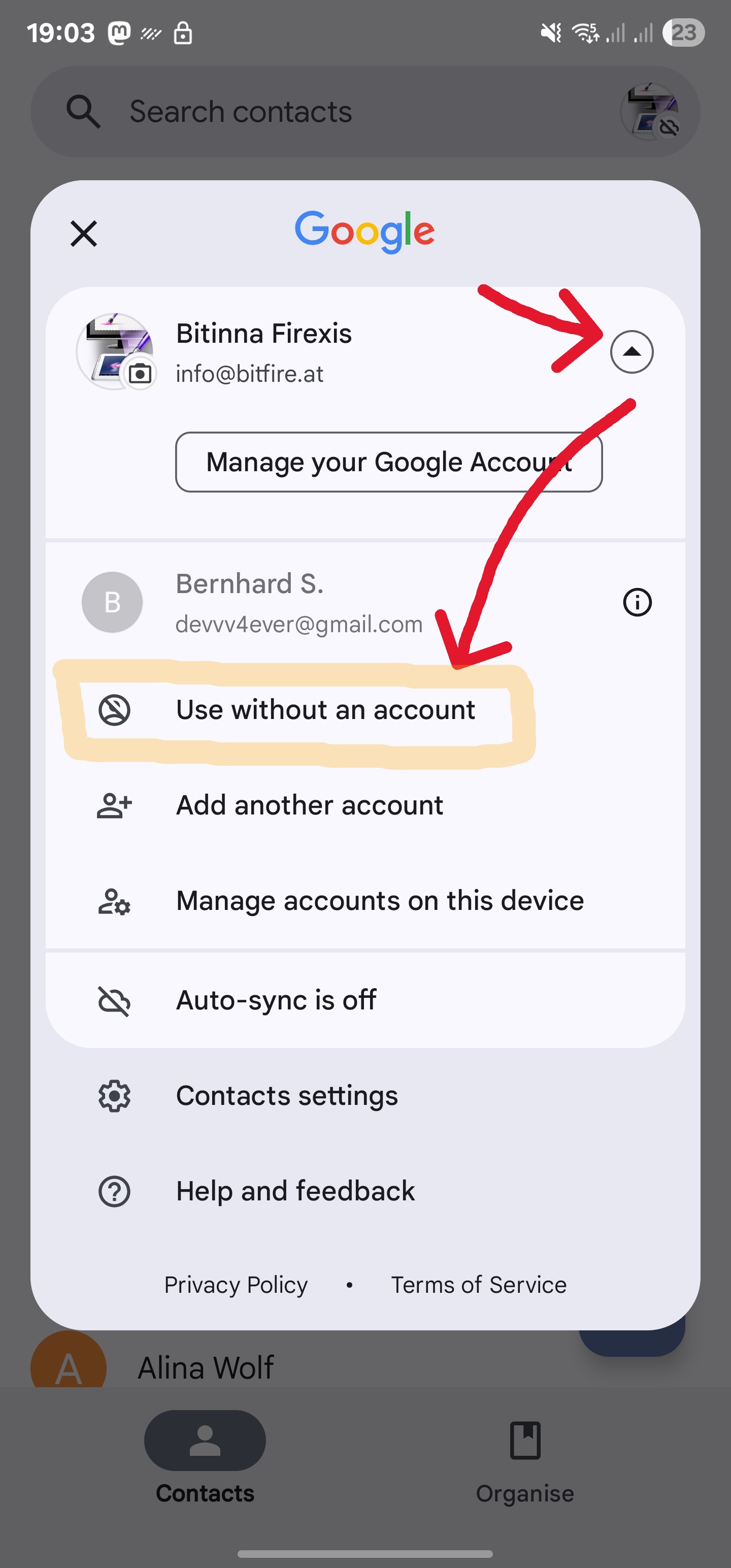
Task: Open the Privacy Policy link
Action: pyautogui.click(x=236, y=1285)
